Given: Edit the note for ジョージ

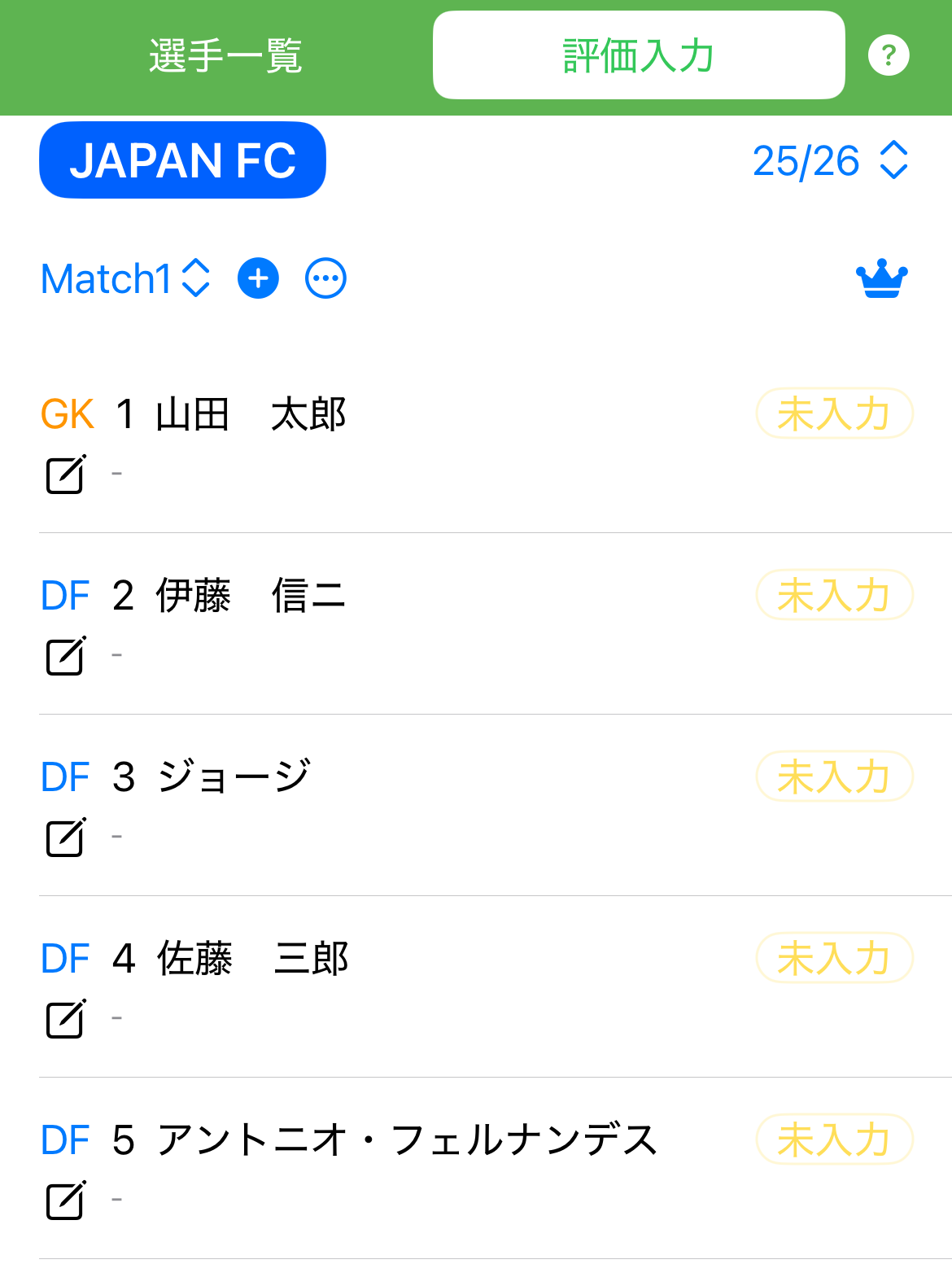Looking at the screenshot, I should [x=66, y=838].
